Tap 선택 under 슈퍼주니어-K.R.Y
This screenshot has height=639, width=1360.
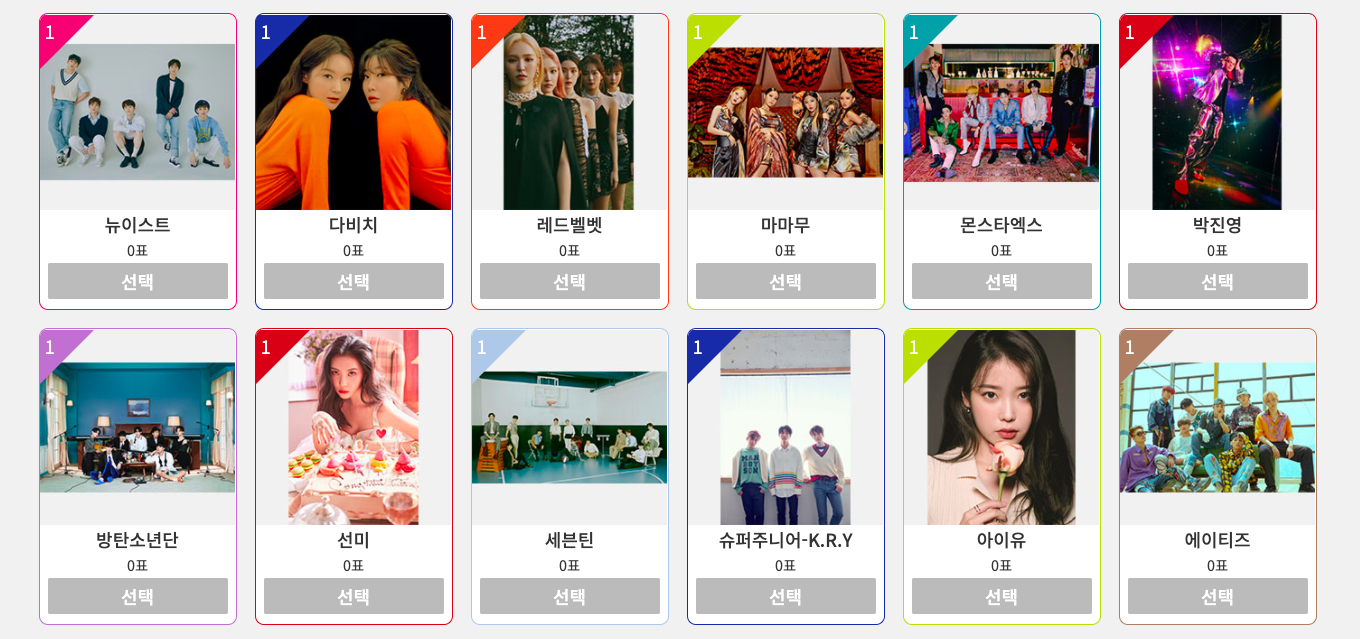(786, 596)
